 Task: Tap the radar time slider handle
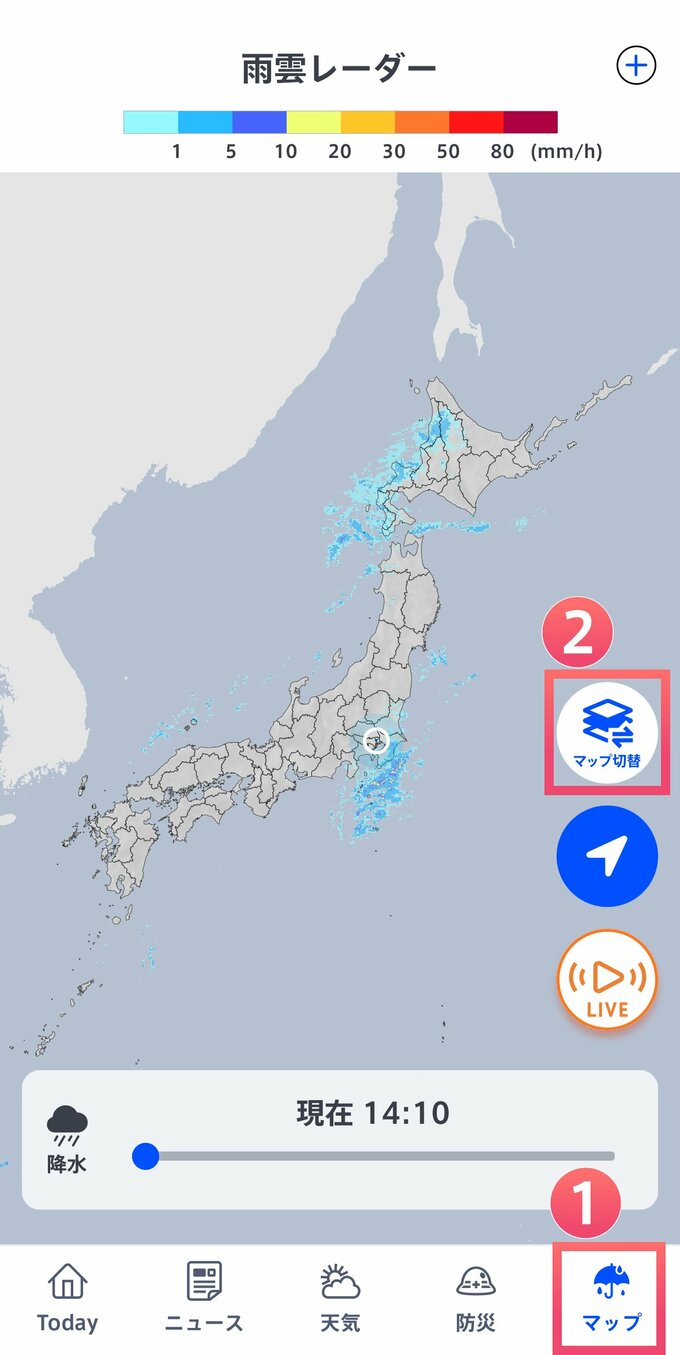click(146, 1156)
